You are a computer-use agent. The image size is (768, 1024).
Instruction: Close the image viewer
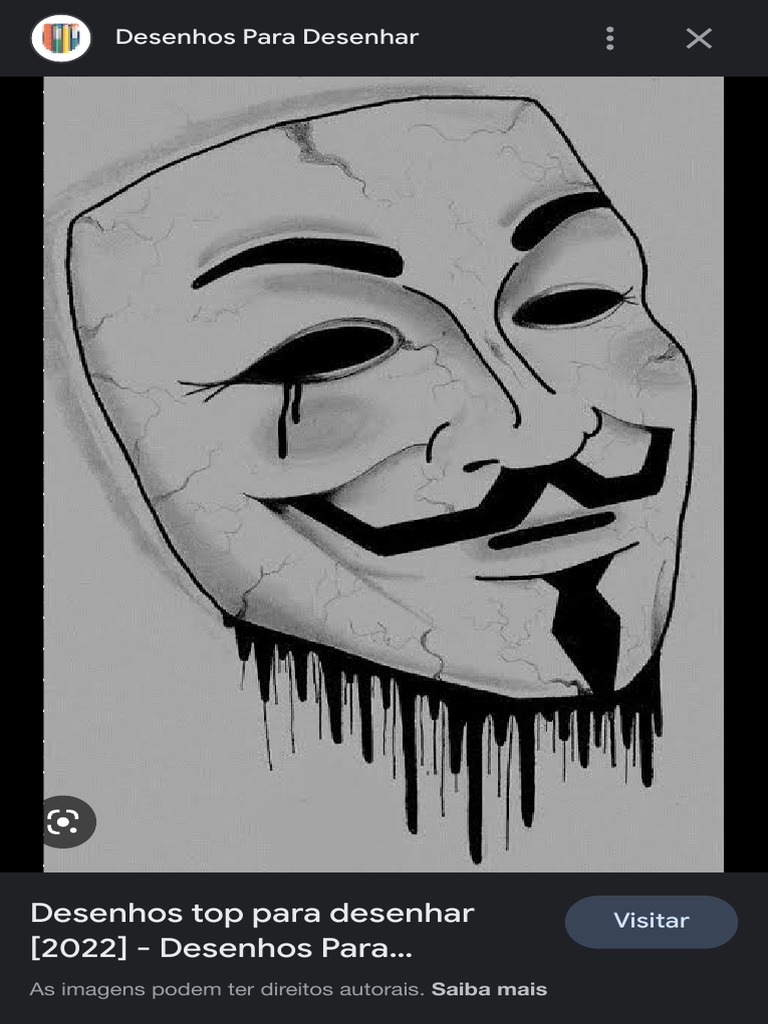pyautogui.click(x=698, y=38)
